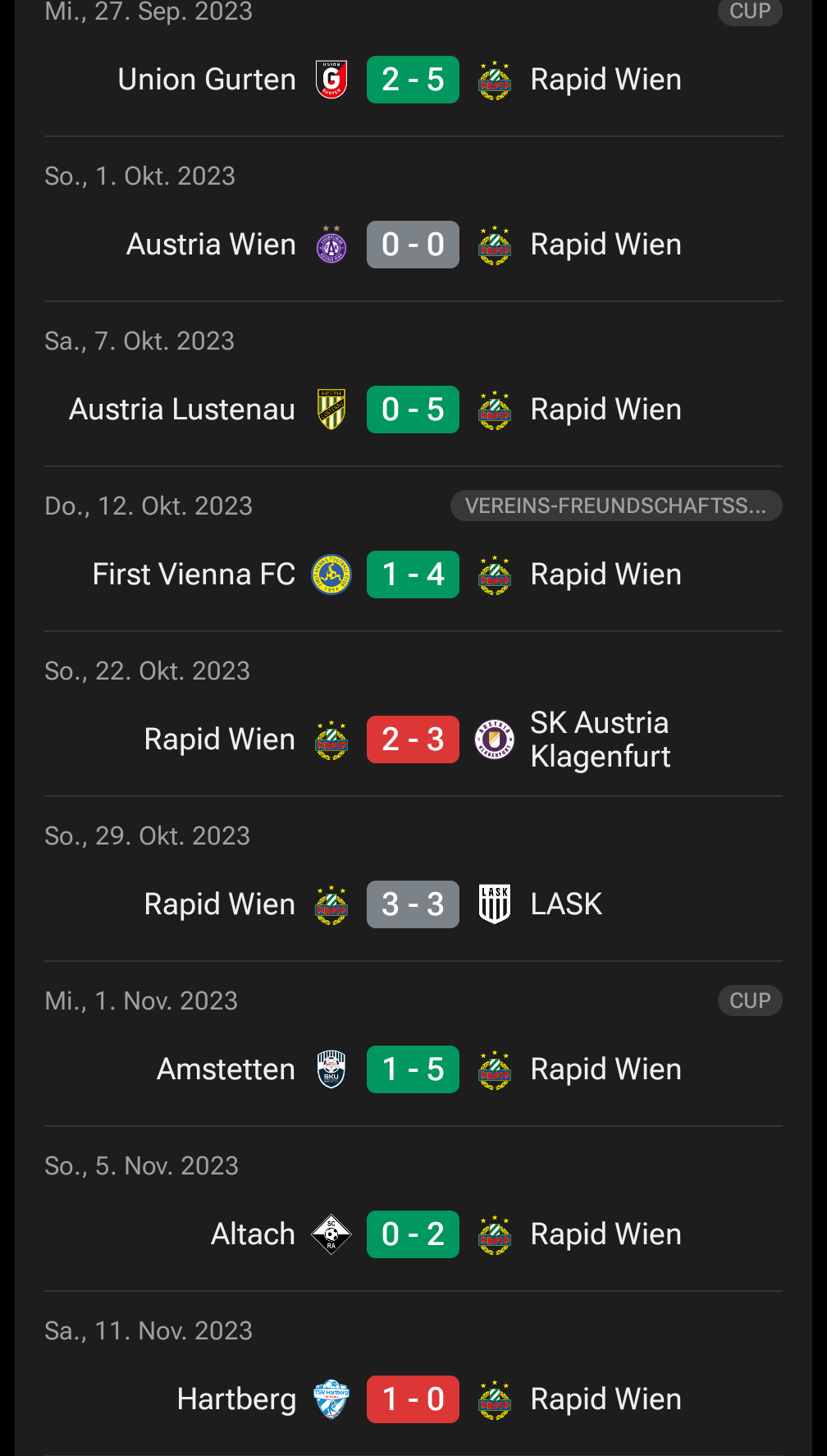Show Altach 0-2 Rapid Wien match details

click(x=413, y=1234)
